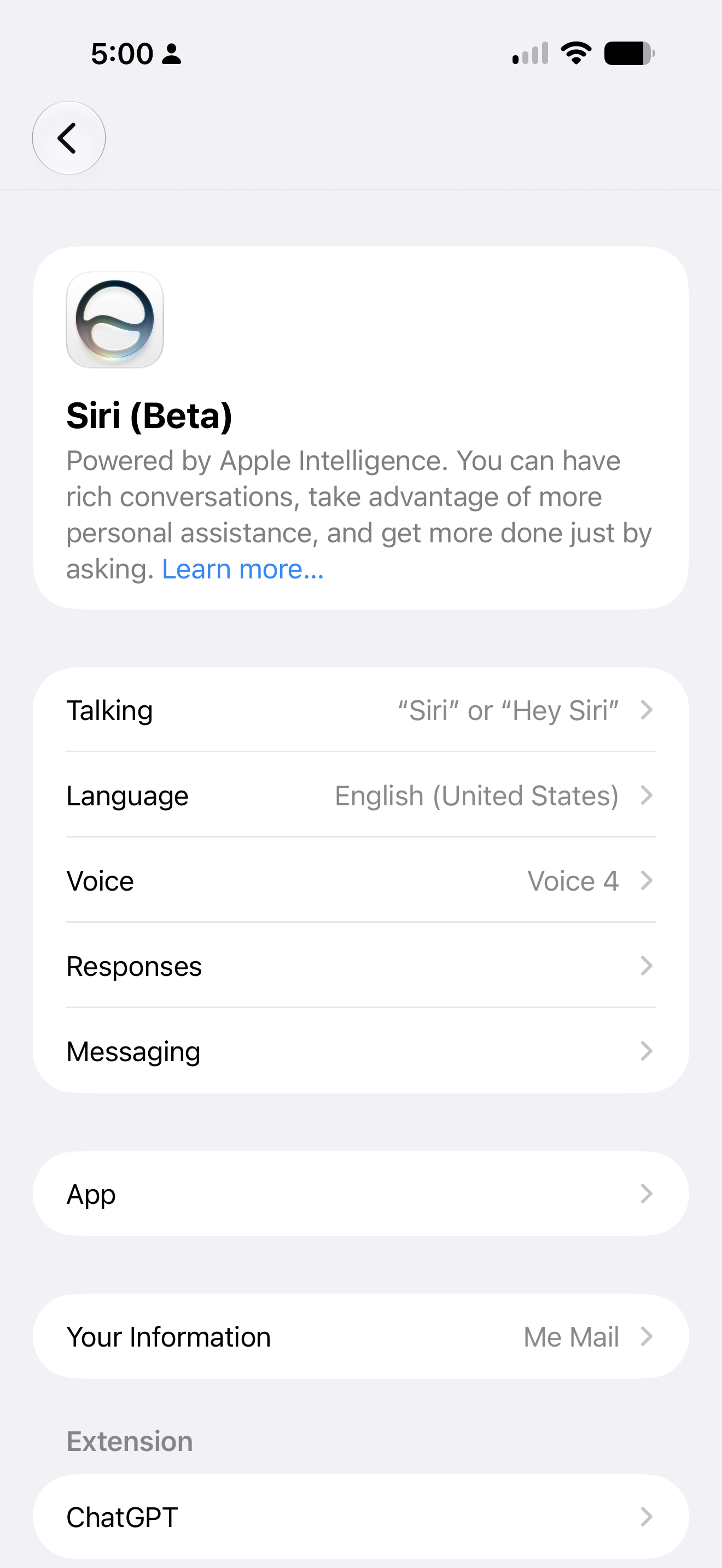Open the Voice selection row
Viewport: 722px width, 1568px height.
tap(361, 880)
